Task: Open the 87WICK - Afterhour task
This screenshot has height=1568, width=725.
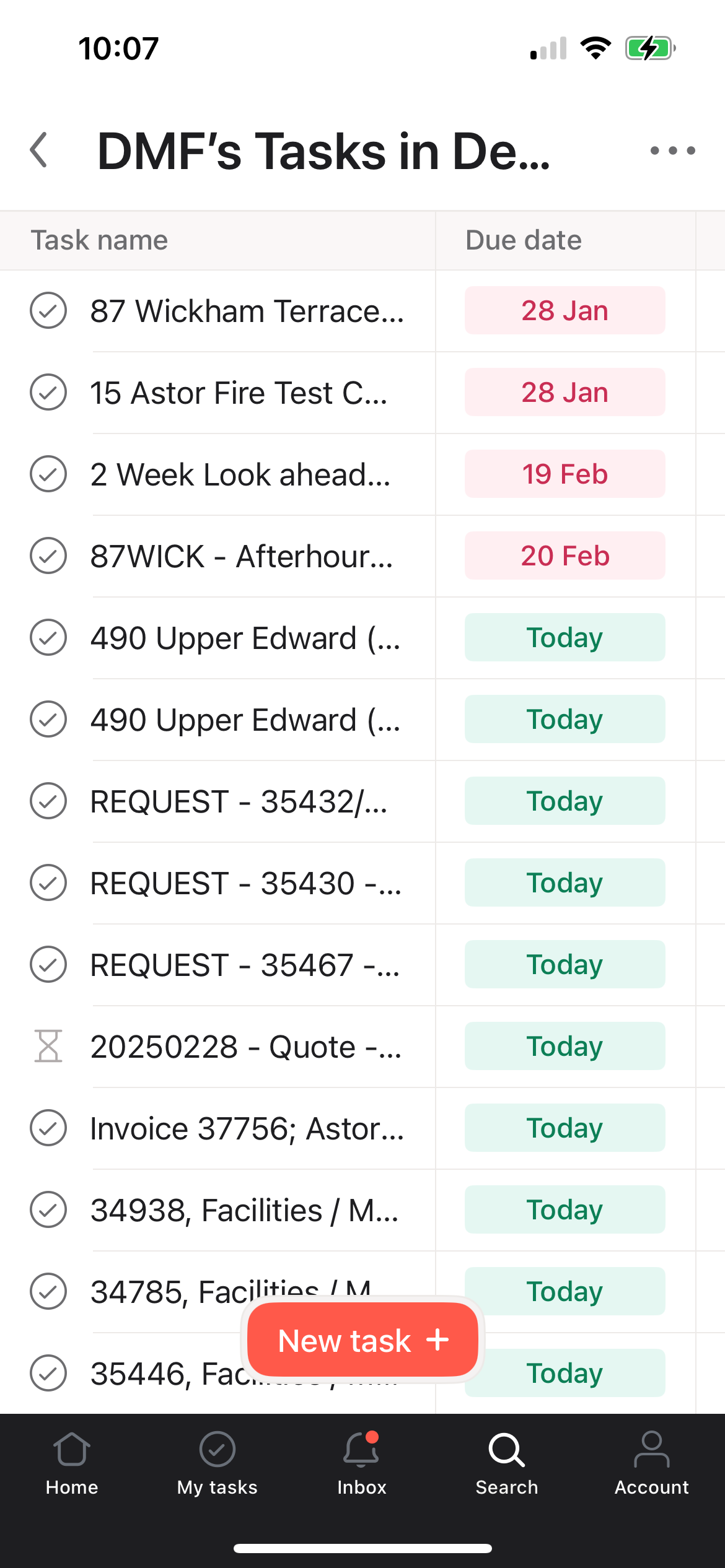Action: pos(242,556)
